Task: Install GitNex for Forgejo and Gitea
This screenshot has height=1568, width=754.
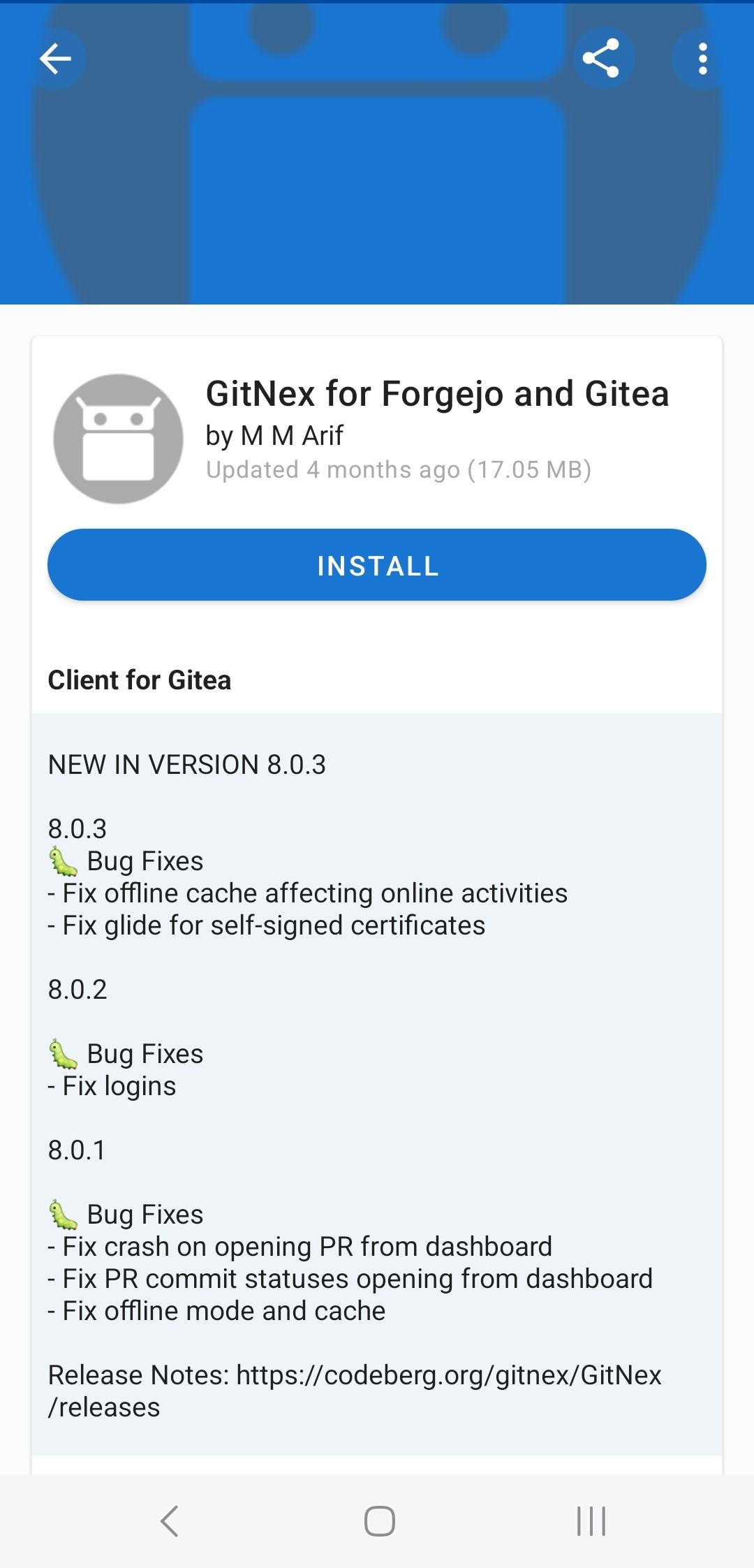Action: coord(377,565)
